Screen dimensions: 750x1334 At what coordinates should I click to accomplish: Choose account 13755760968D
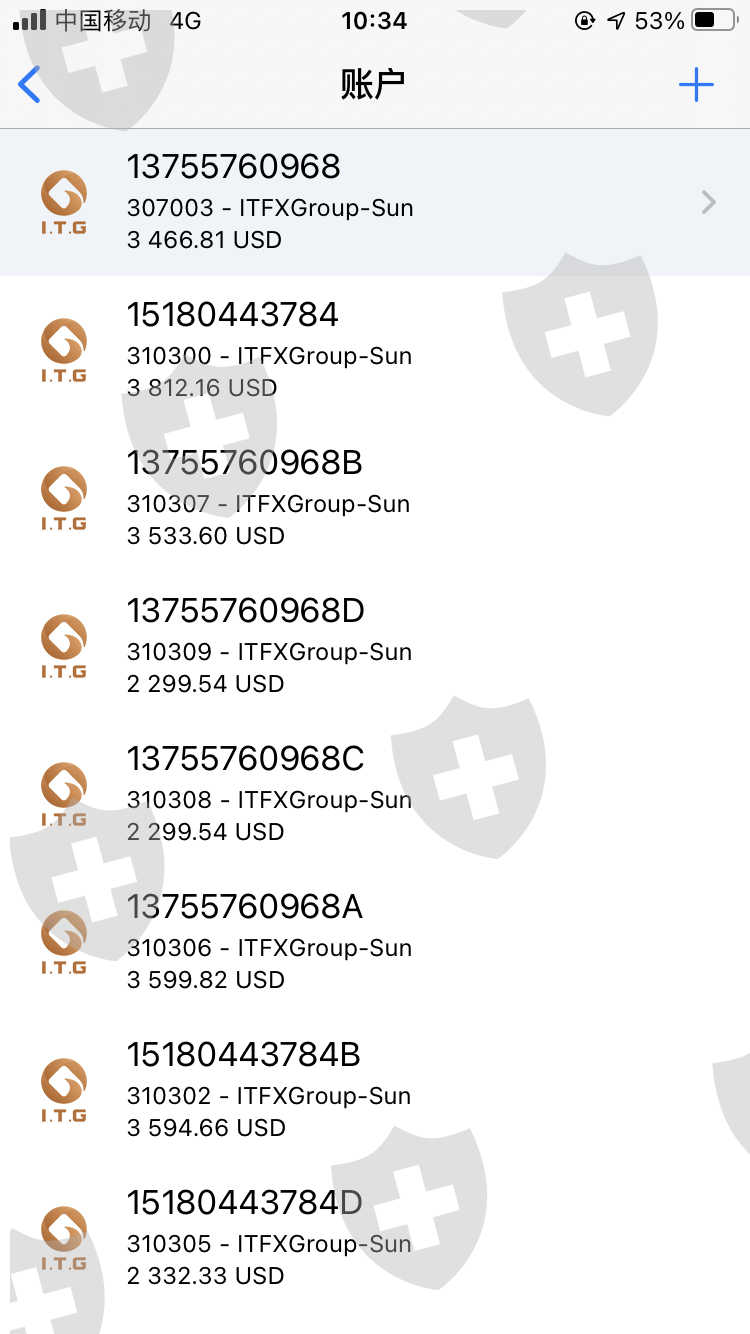(x=374, y=646)
